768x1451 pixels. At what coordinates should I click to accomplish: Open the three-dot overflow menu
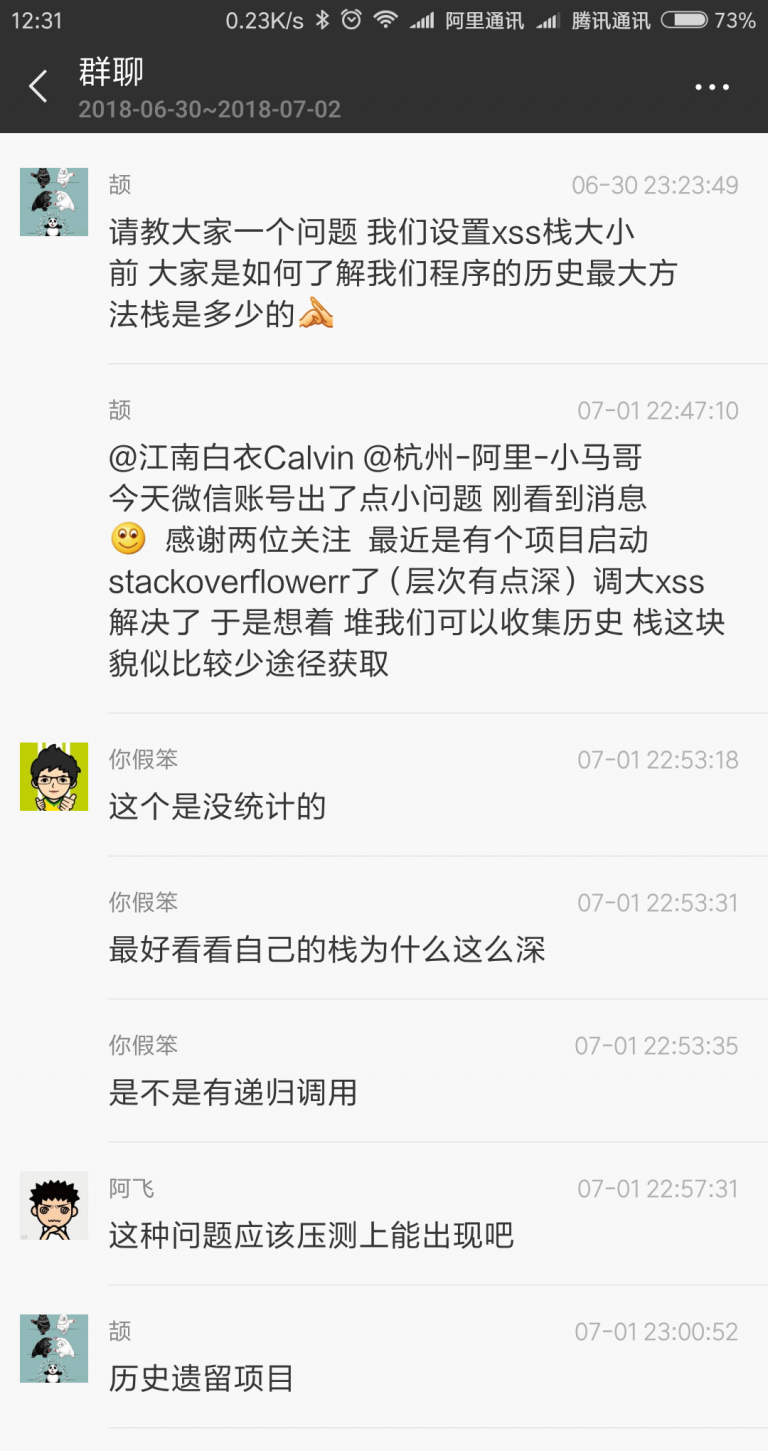point(711,88)
